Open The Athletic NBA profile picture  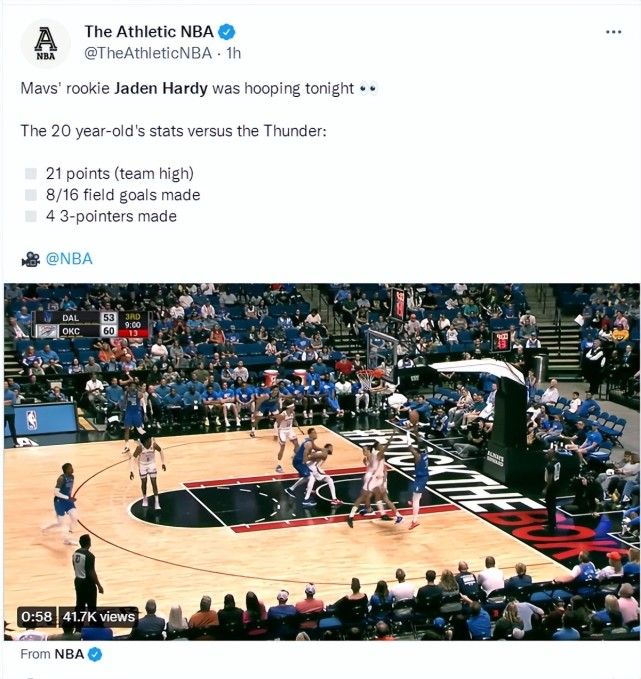tap(45, 43)
